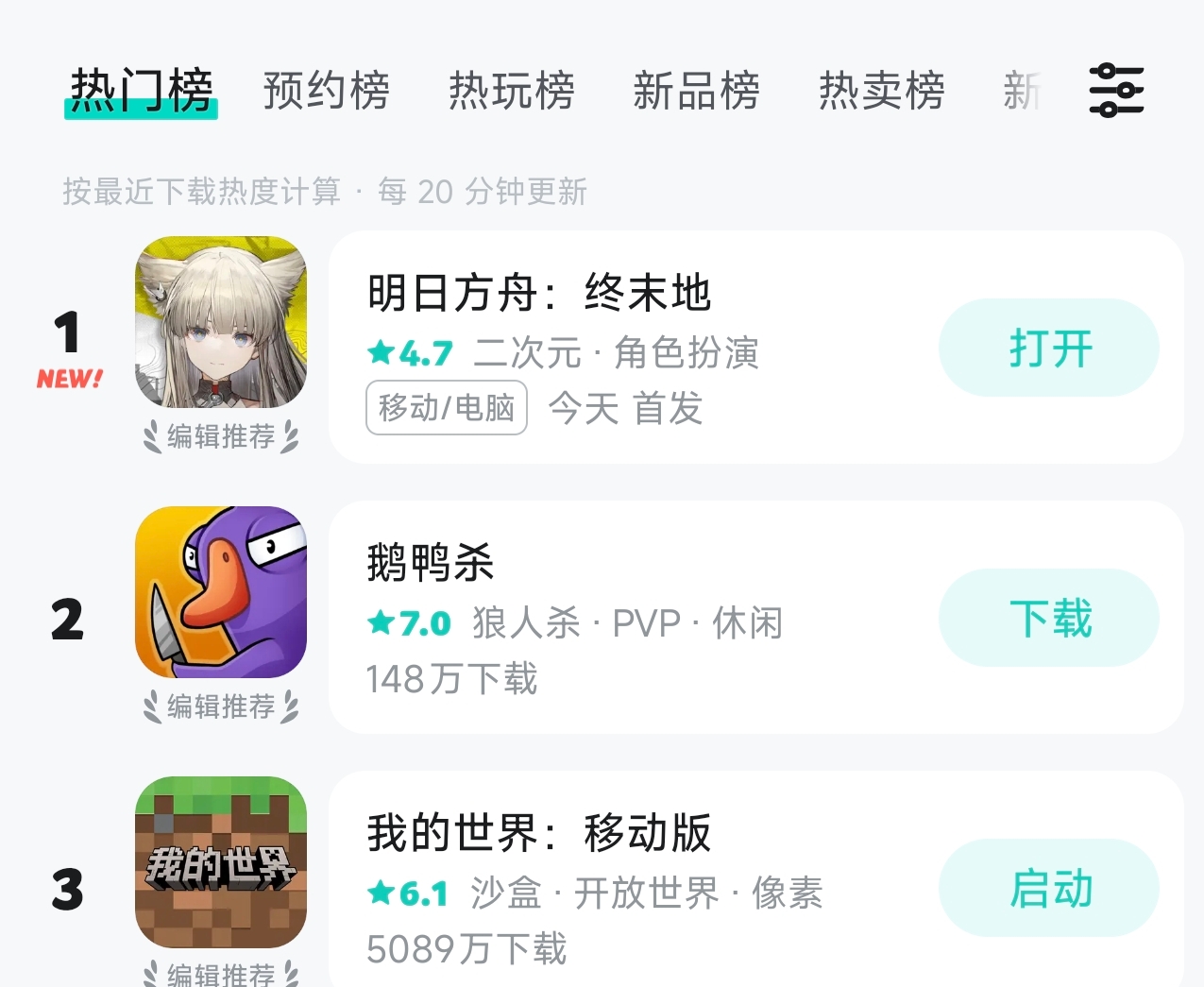Switch to the 预约榜 tab
The height and width of the screenshot is (987, 1204).
pos(326,92)
